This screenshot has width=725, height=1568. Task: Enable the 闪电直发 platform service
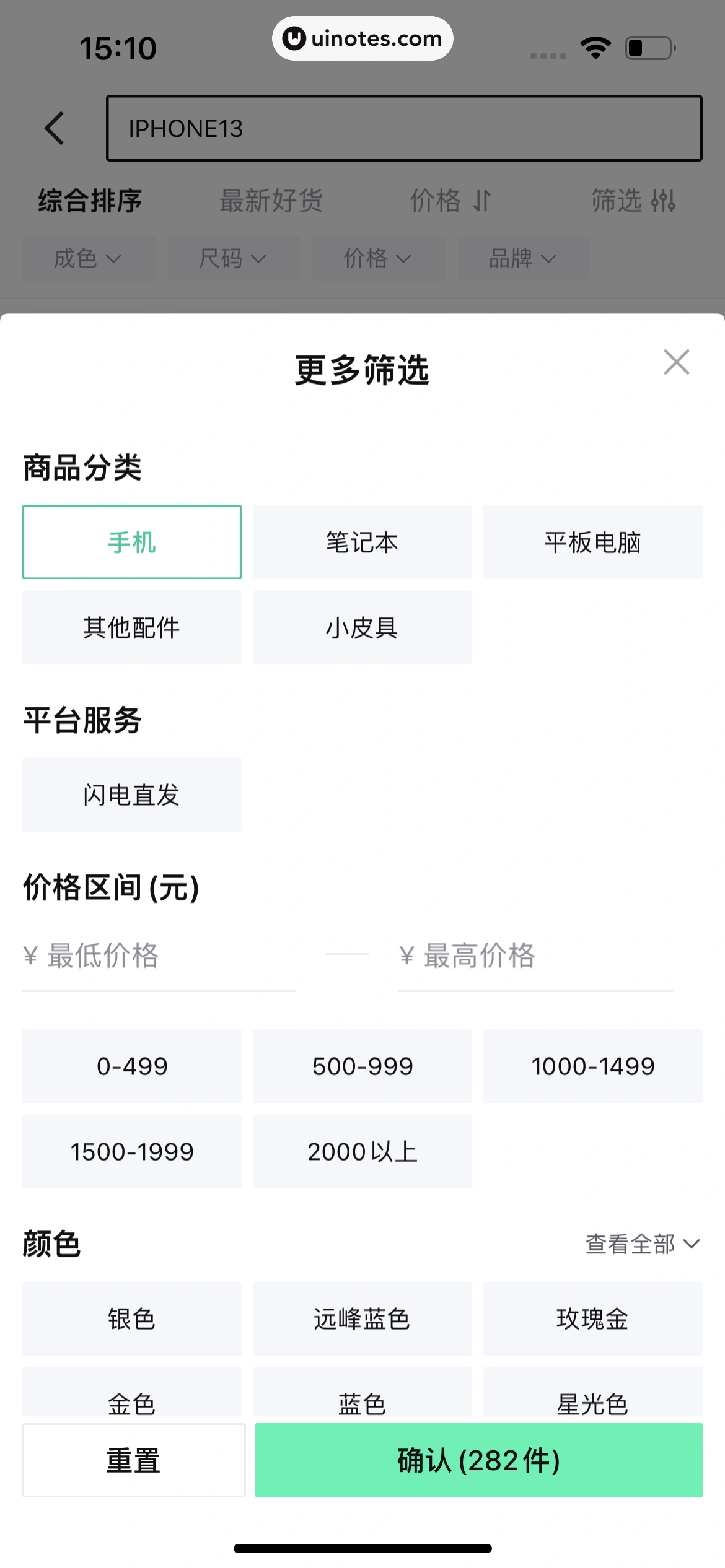pos(132,795)
